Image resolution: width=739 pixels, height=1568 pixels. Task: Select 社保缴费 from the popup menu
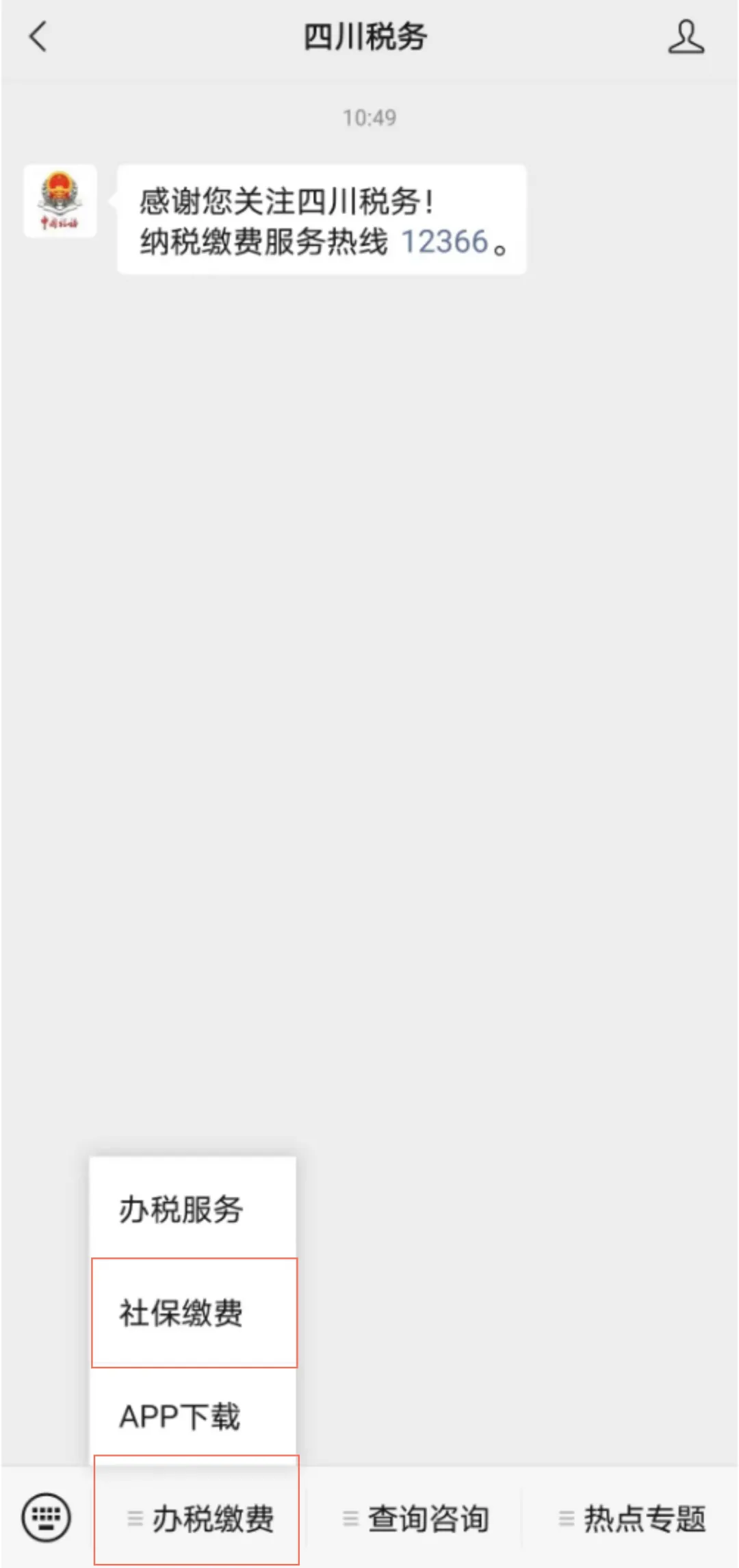click(x=194, y=1313)
